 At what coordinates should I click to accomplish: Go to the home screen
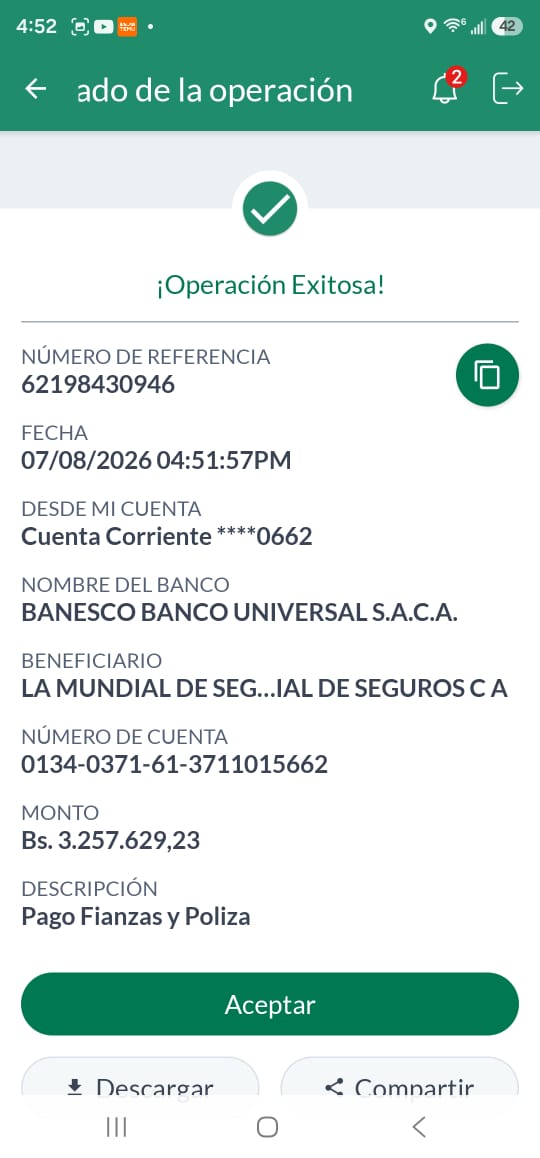coord(267,1126)
